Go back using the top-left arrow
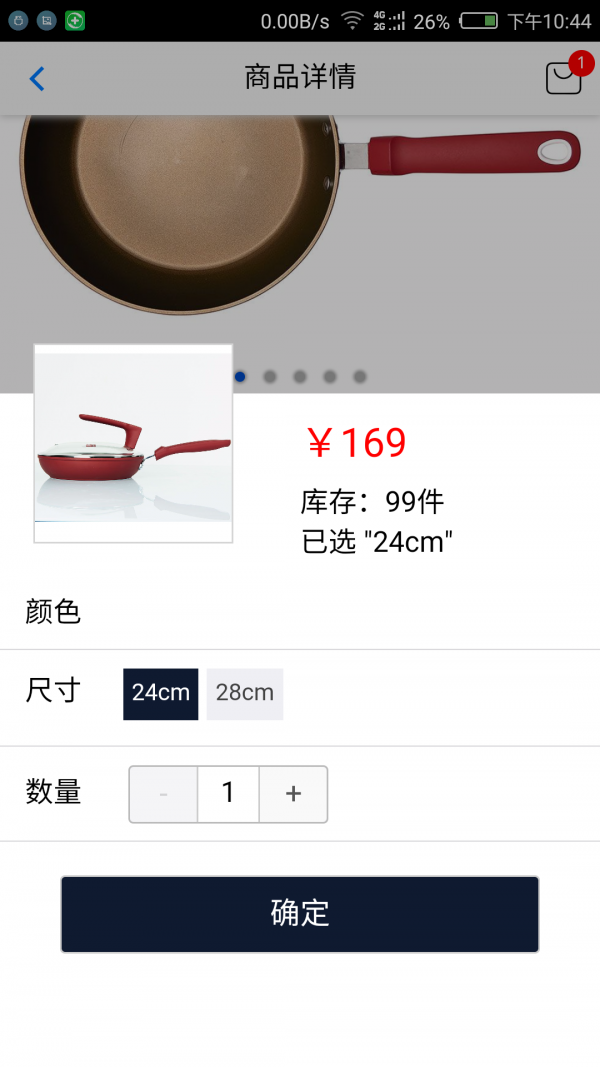The image size is (600, 1067). pos(37,79)
